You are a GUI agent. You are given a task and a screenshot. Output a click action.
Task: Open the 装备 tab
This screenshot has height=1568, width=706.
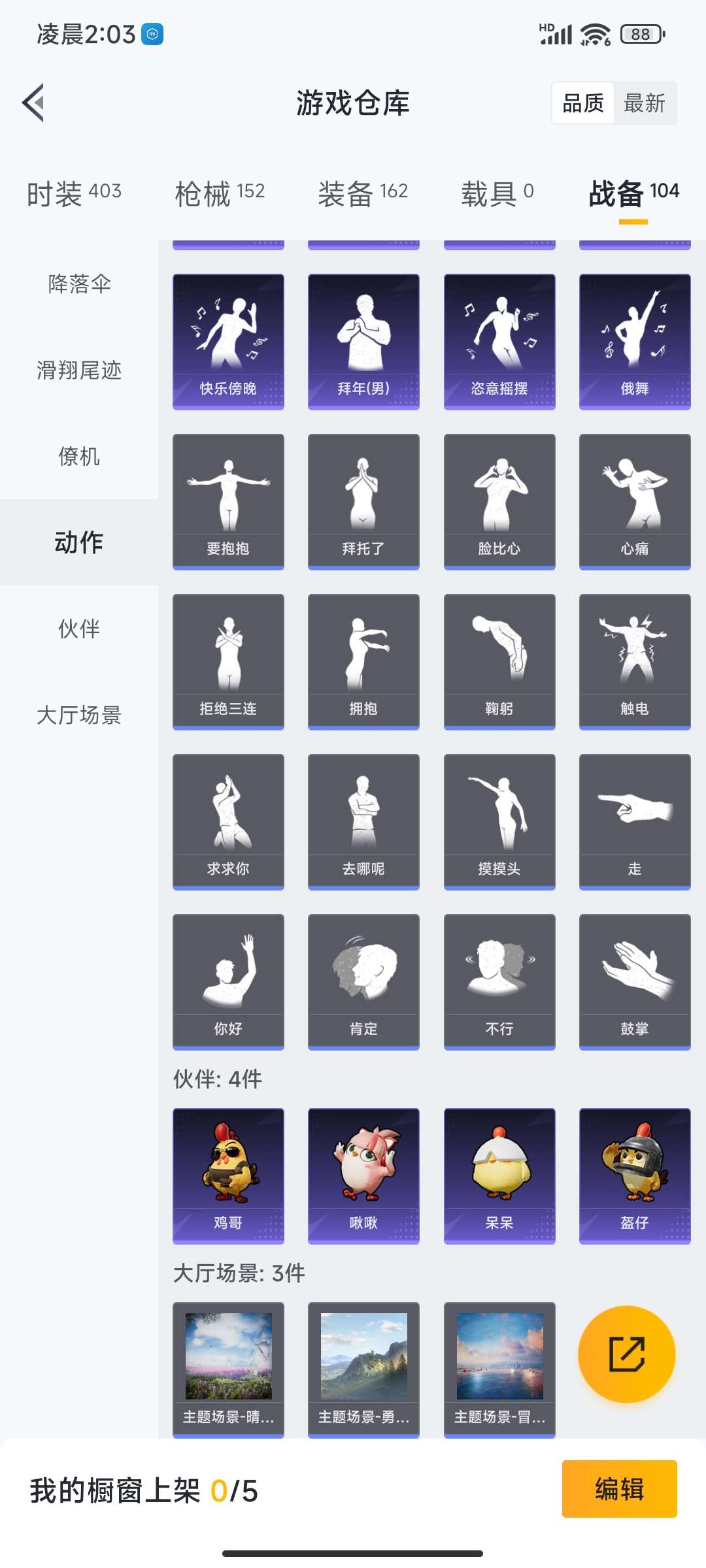[363, 193]
